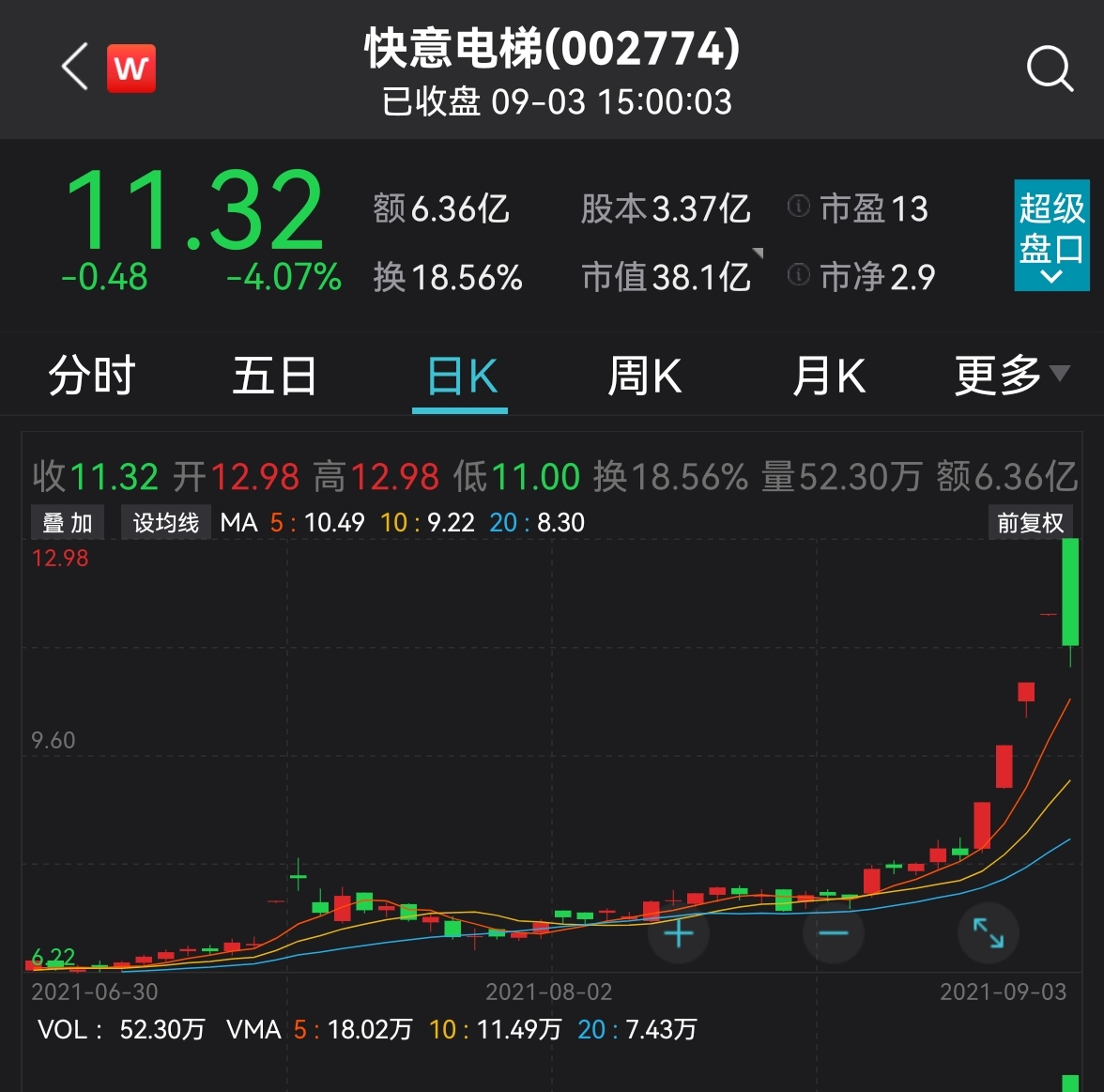Switch to the 分时 chart tab
The width and height of the screenshot is (1104, 1092).
(92, 377)
